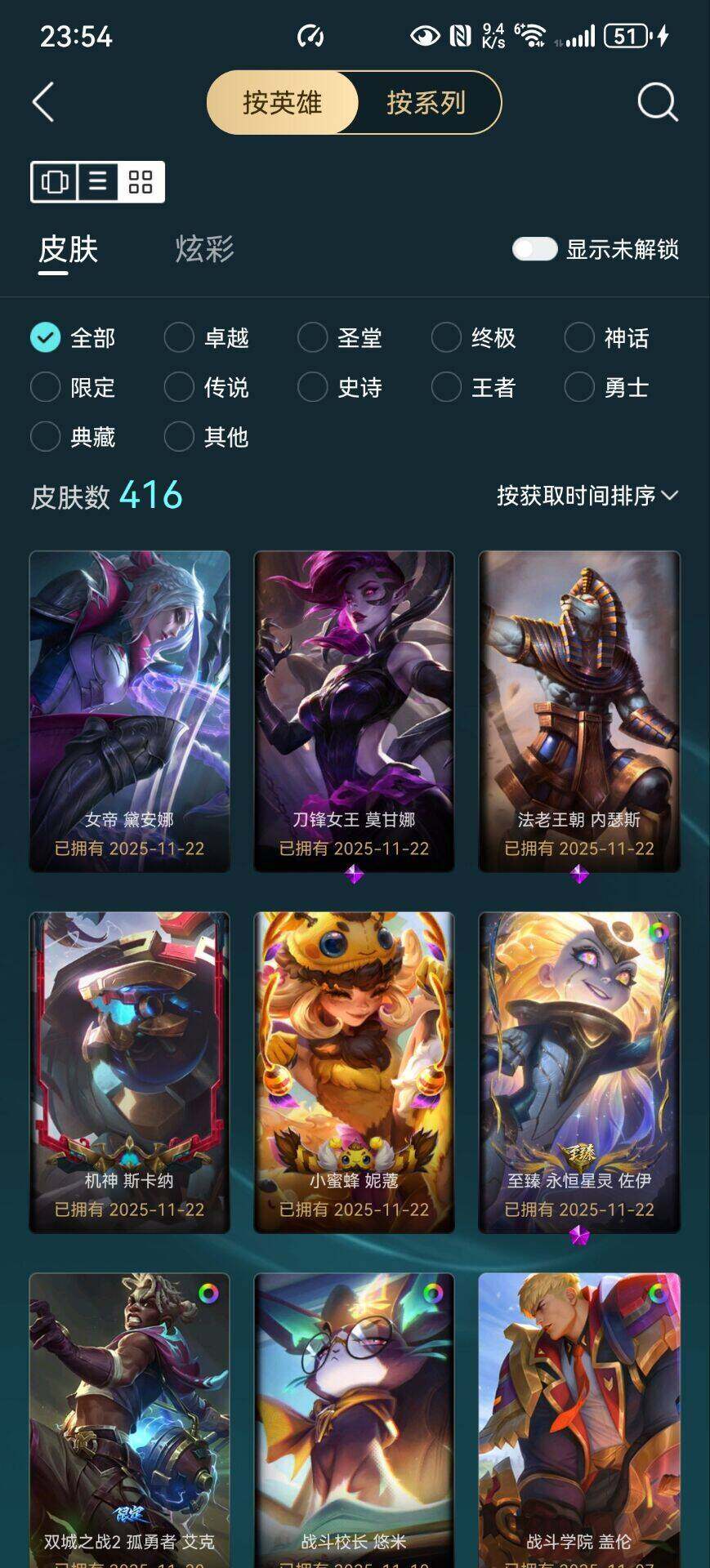Go back with the top-left arrow
Image resolution: width=710 pixels, height=1568 pixels.
pyautogui.click(x=43, y=103)
